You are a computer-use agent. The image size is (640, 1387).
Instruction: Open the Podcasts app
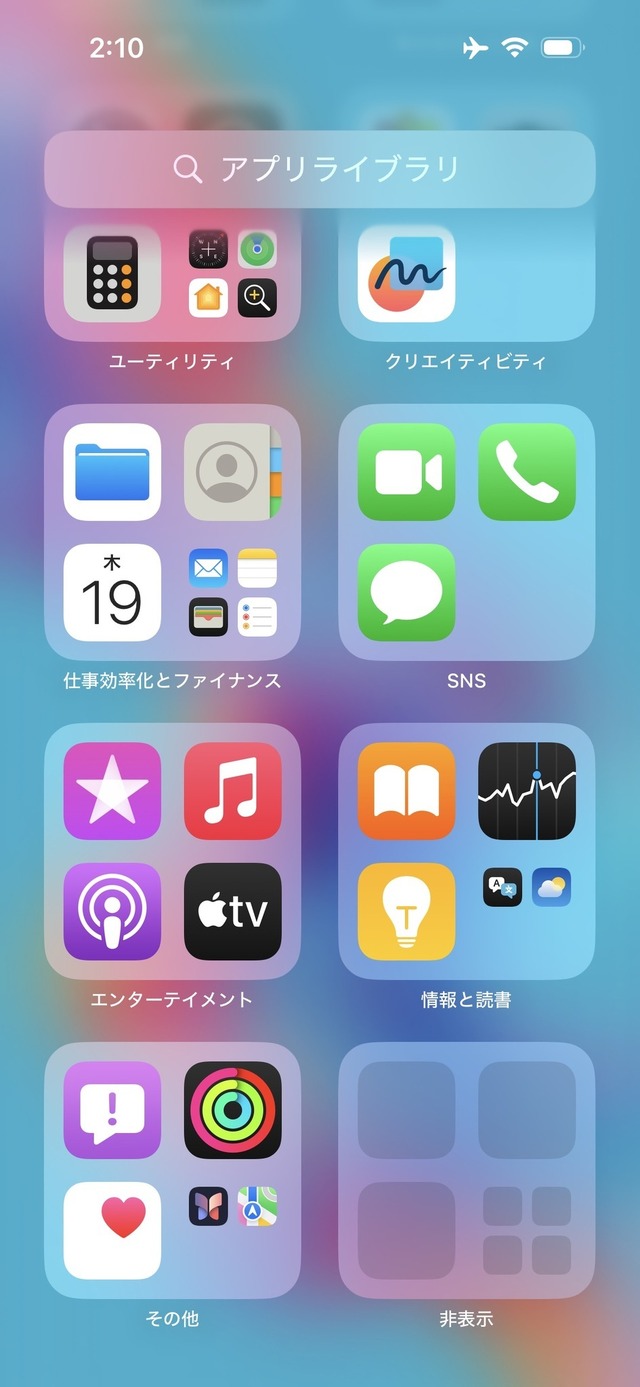coord(112,911)
